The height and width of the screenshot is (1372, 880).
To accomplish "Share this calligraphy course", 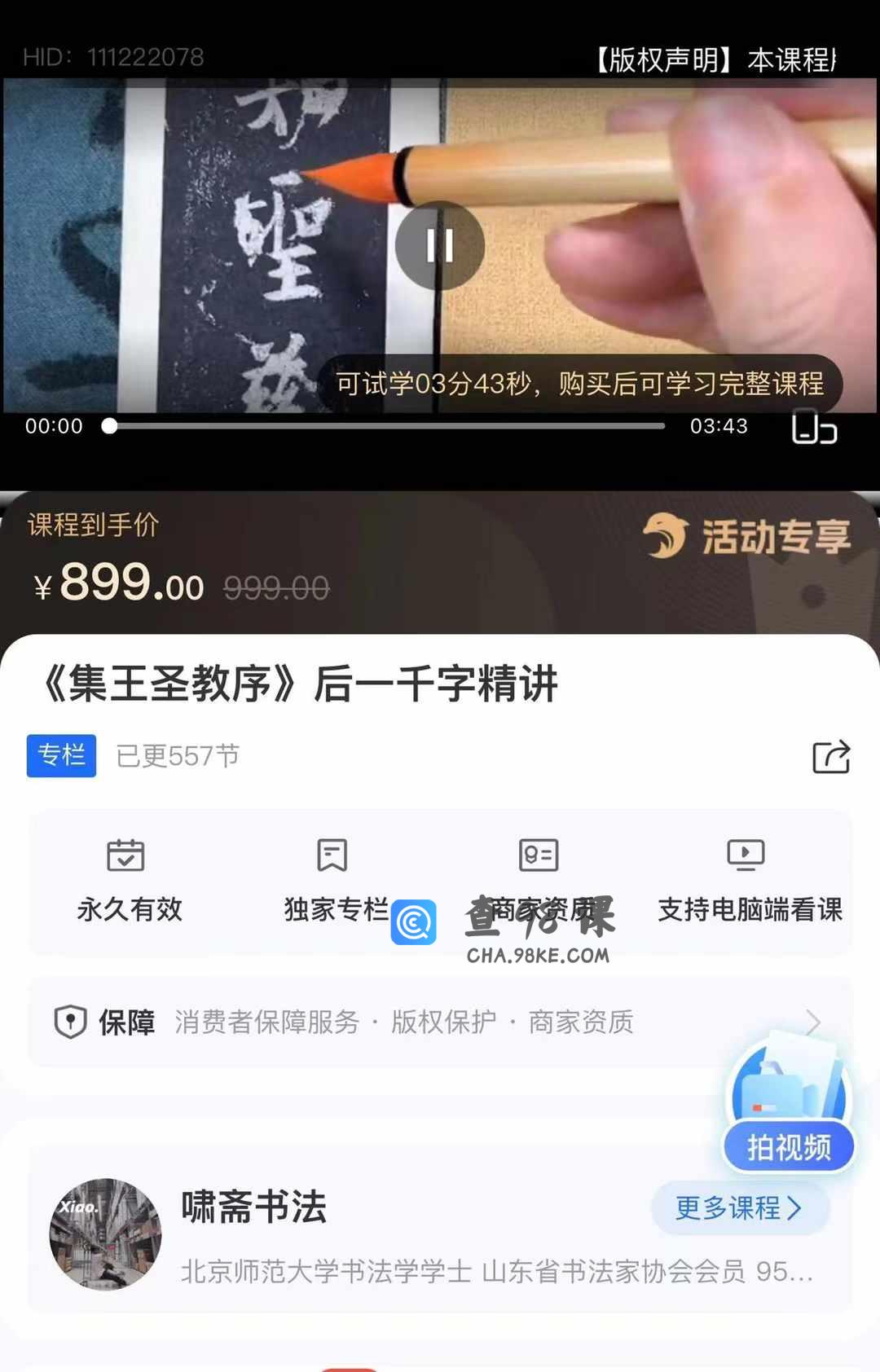I will [x=831, y=757].
